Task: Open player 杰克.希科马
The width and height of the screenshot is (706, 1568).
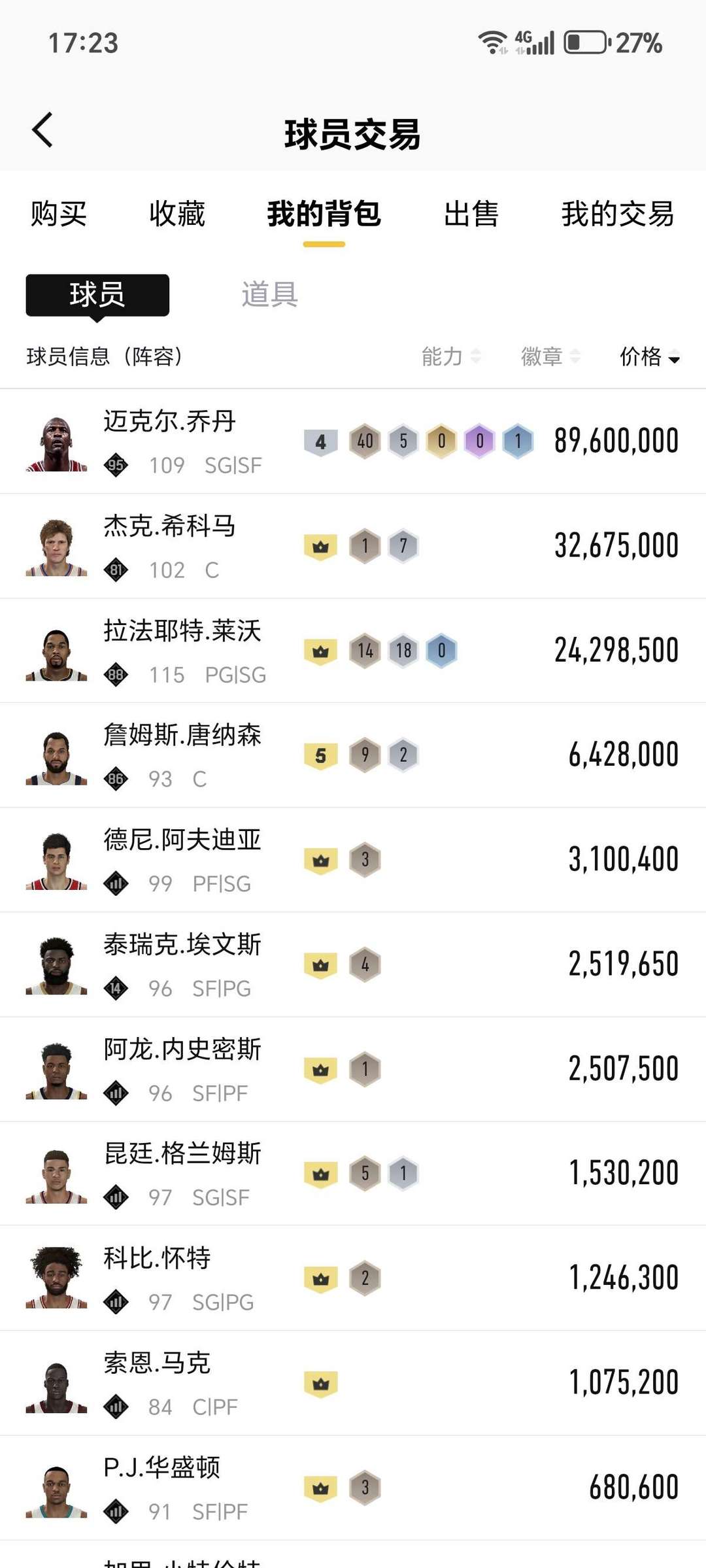Action: 170,526
